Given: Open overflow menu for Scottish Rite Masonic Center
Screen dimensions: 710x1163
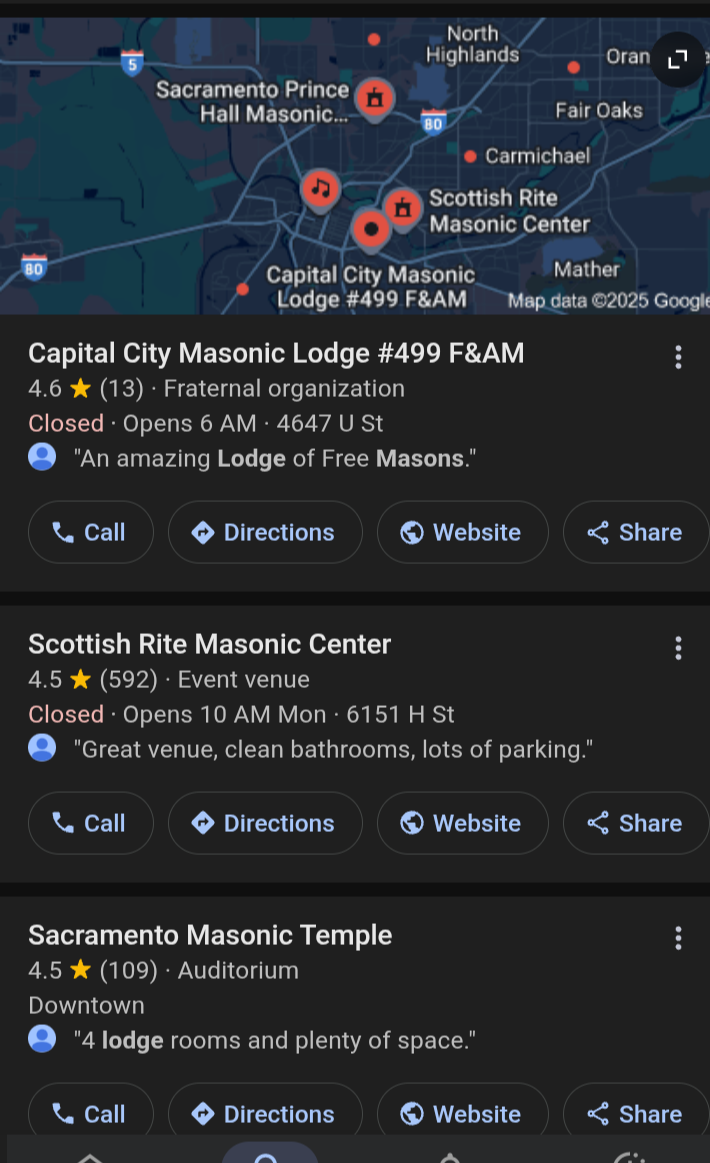Looking at the screenshot, I should point(678,648).
